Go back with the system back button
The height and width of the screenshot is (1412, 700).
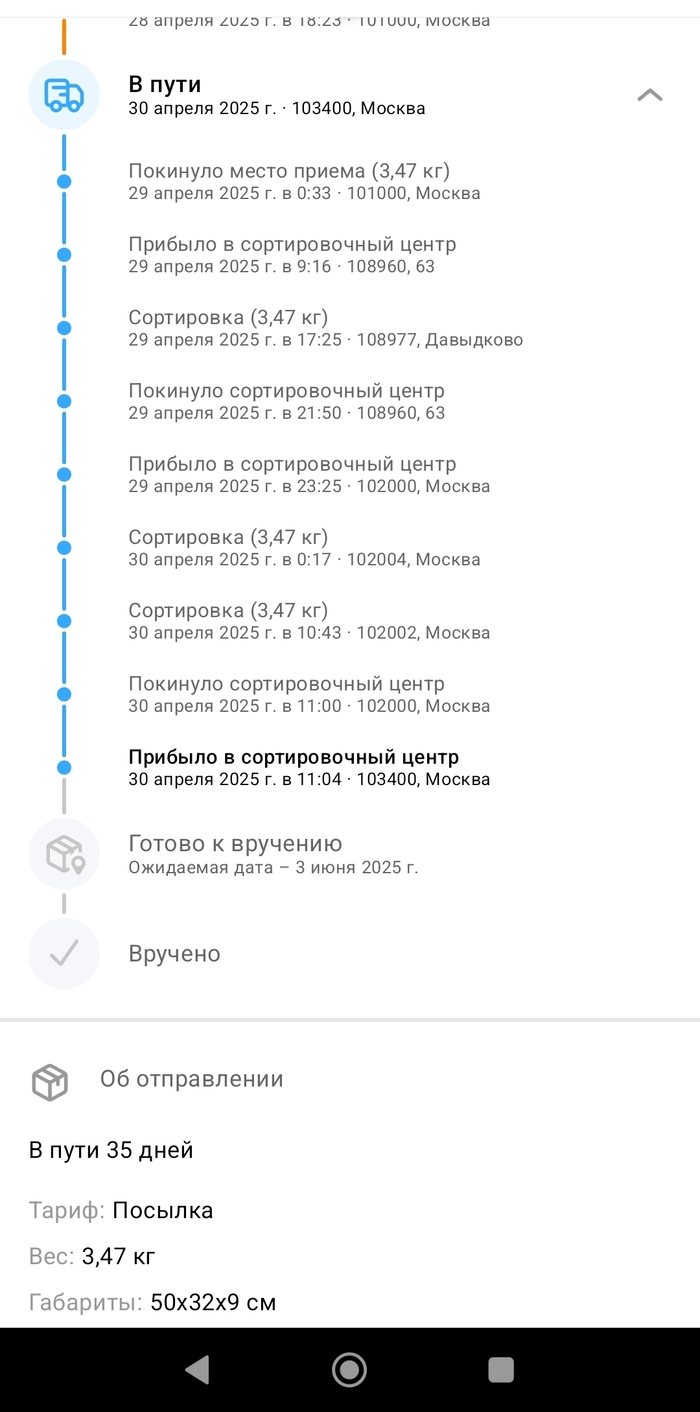point(198,1369)
